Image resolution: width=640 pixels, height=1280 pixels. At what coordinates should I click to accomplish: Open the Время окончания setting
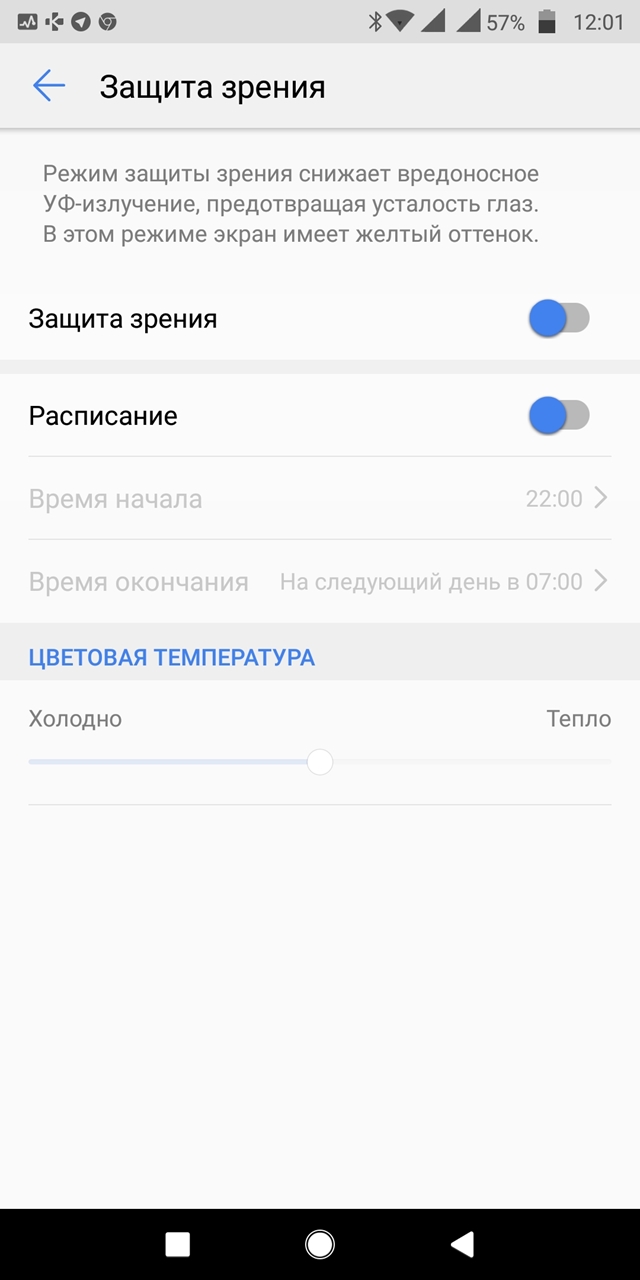[320, 581]
